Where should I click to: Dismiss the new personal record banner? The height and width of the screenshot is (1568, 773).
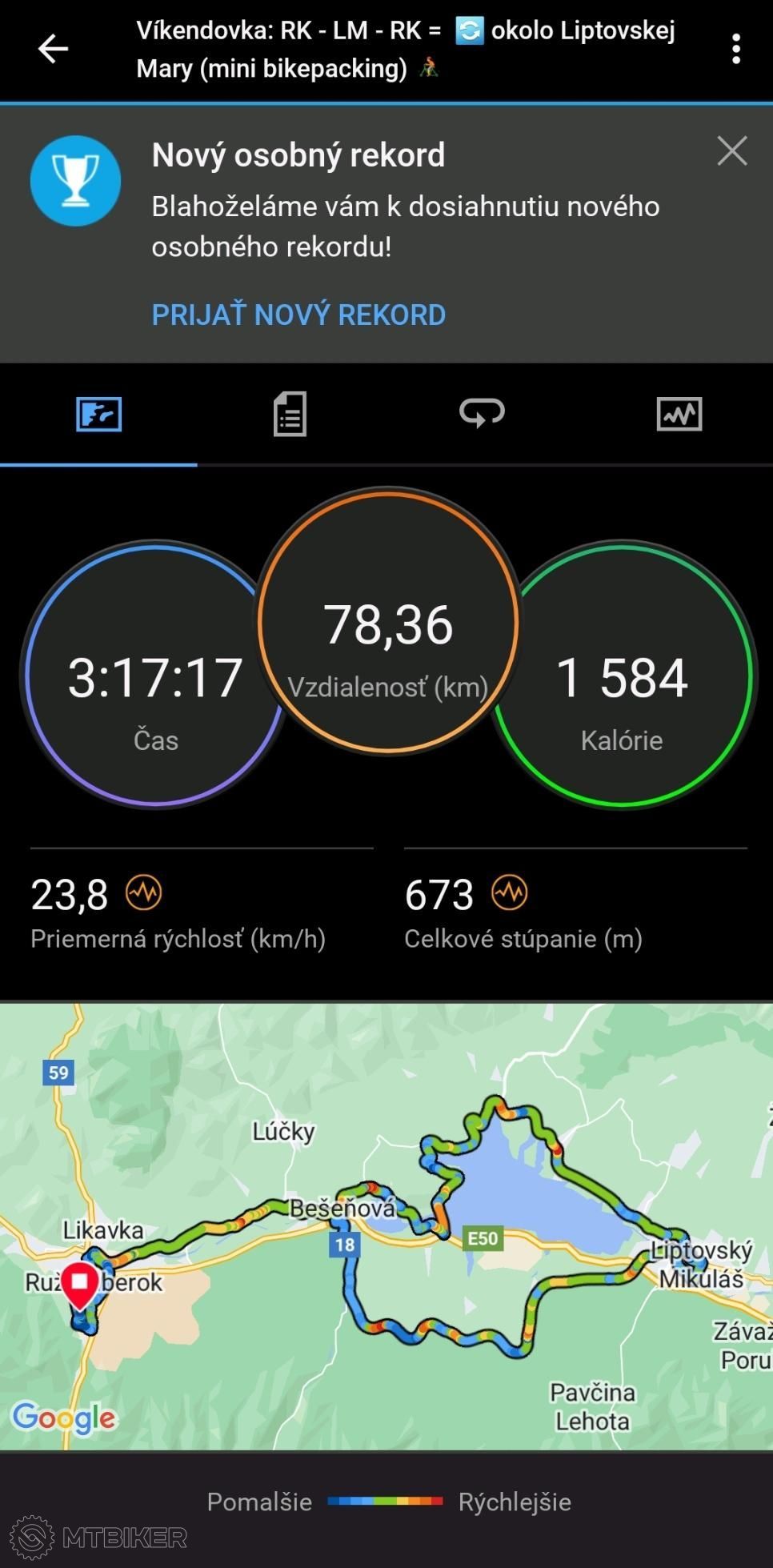coord(731,150)
